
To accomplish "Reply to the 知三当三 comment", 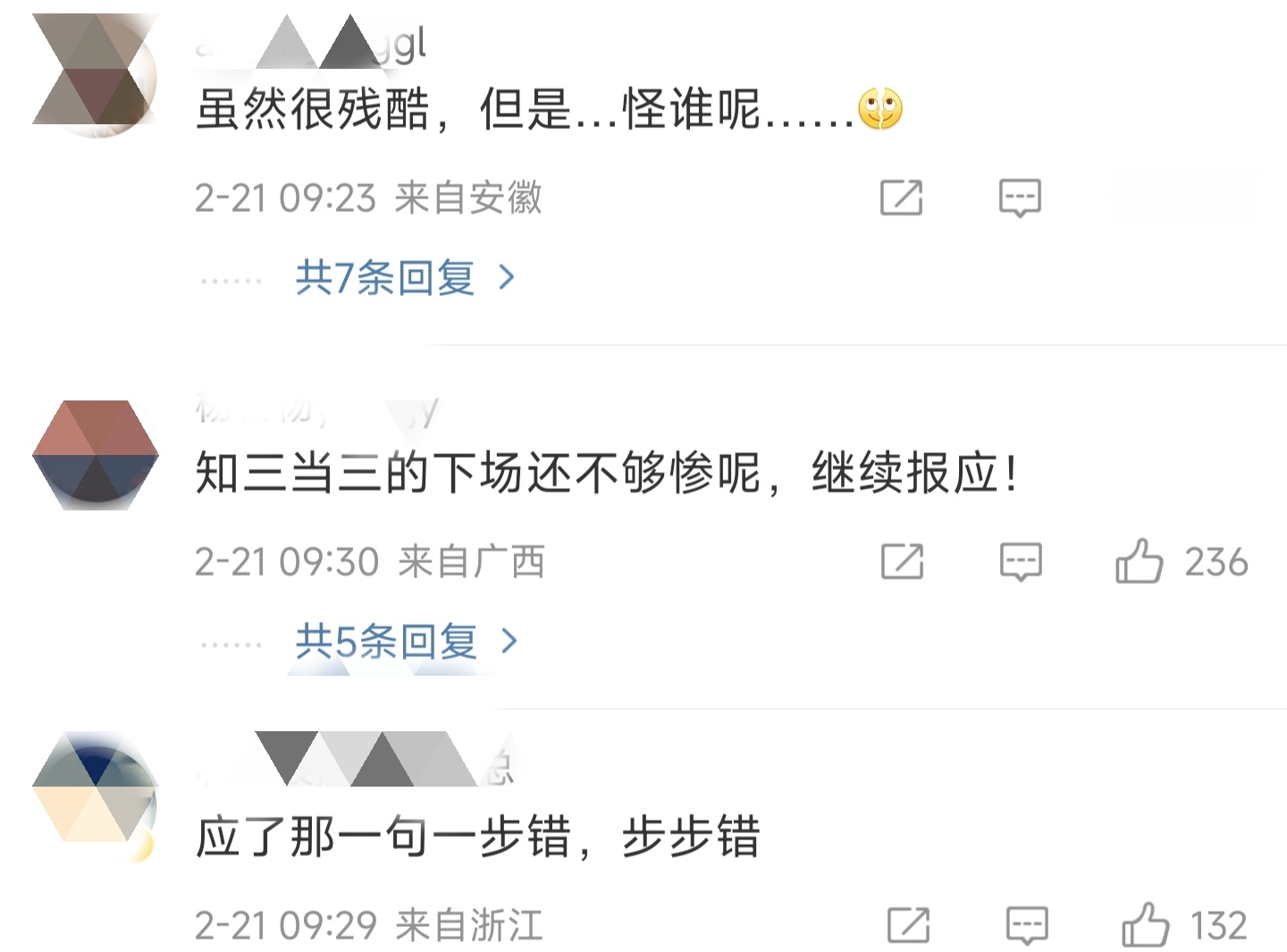I will pyautogui.click(x=1020, y=561).
